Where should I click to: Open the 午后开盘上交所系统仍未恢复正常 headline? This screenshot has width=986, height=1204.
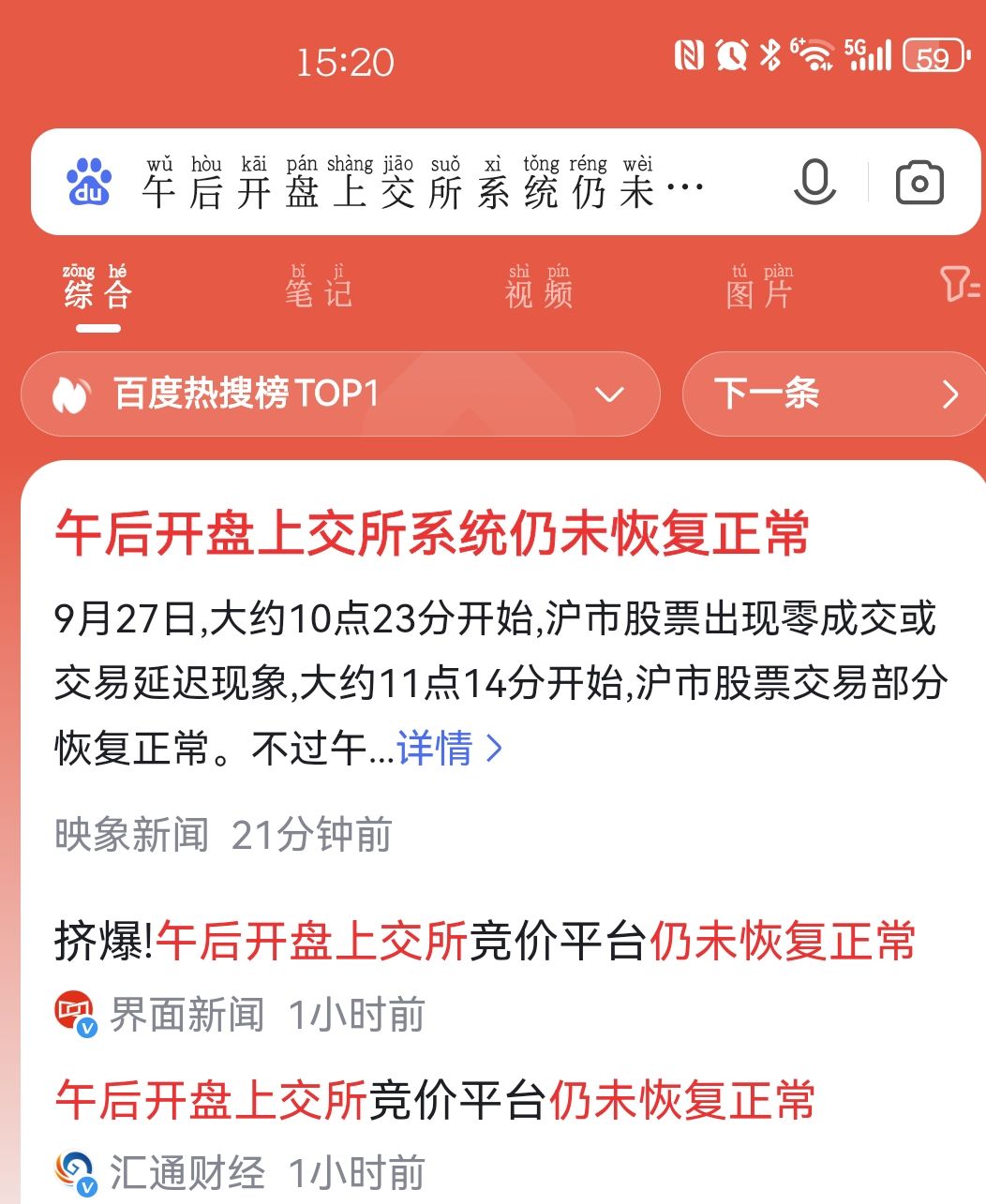click(431, 535)
